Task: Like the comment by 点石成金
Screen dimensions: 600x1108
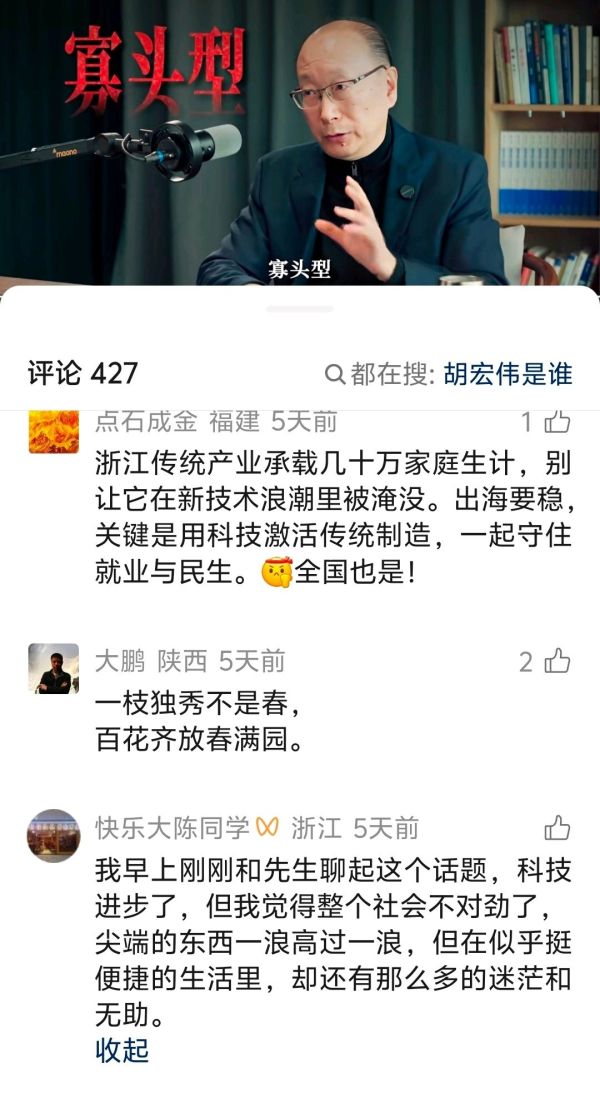Action: [x=557, y=421]
